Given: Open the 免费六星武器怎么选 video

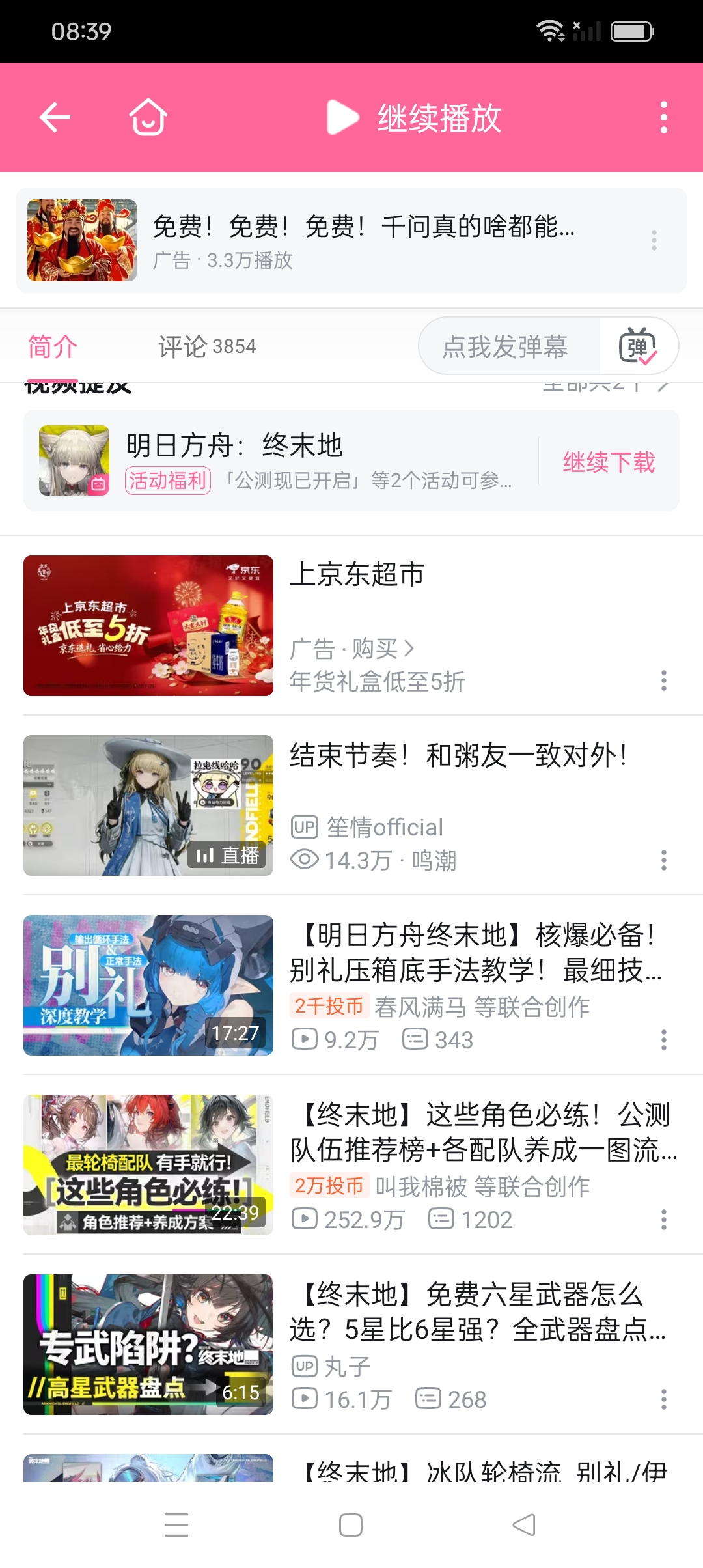Looking at the screenshot, I should point(476,1312).
